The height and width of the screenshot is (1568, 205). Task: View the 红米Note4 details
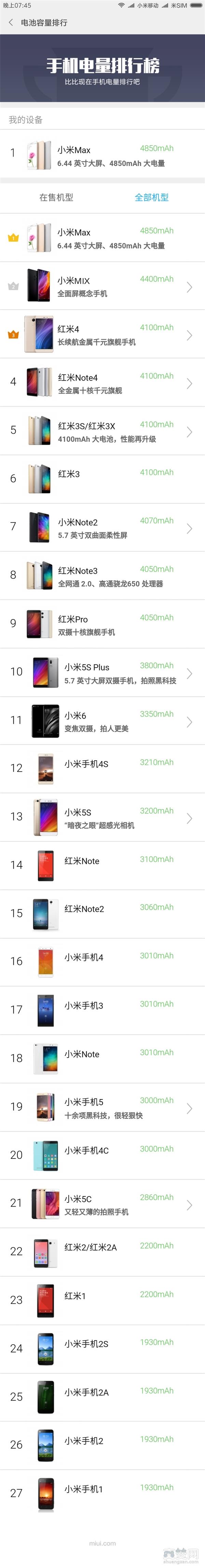(102, 384)
